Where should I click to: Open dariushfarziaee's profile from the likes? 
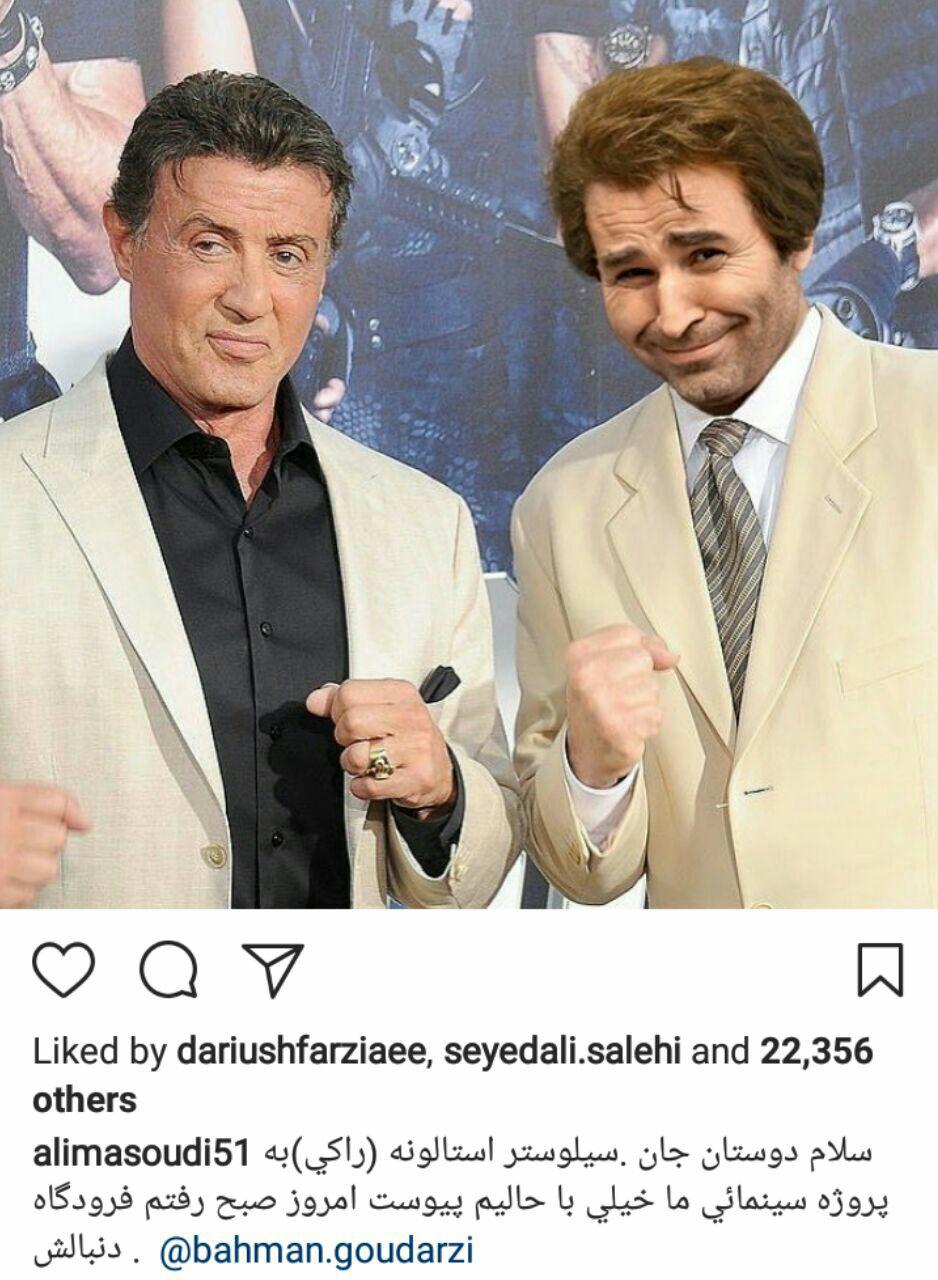coord(307,1051)
